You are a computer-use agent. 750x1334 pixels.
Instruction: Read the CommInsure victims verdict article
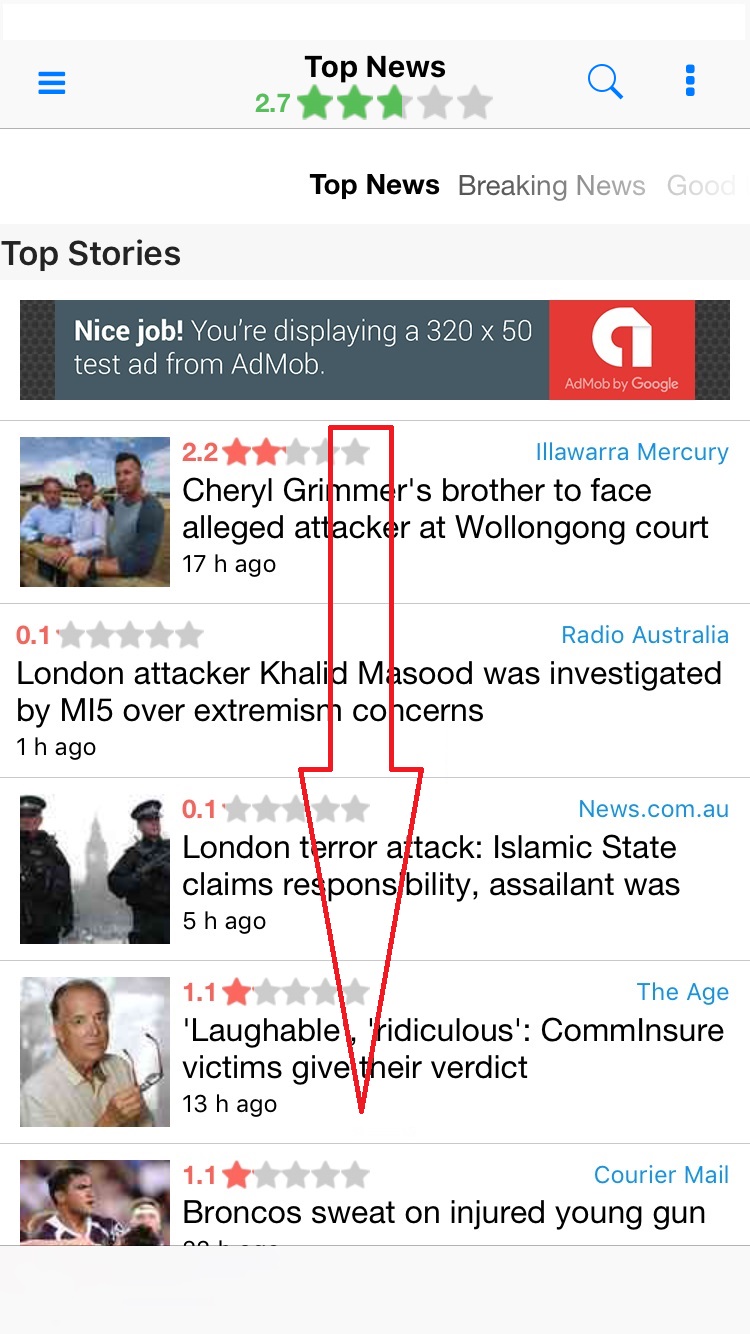click(375, 1052)
